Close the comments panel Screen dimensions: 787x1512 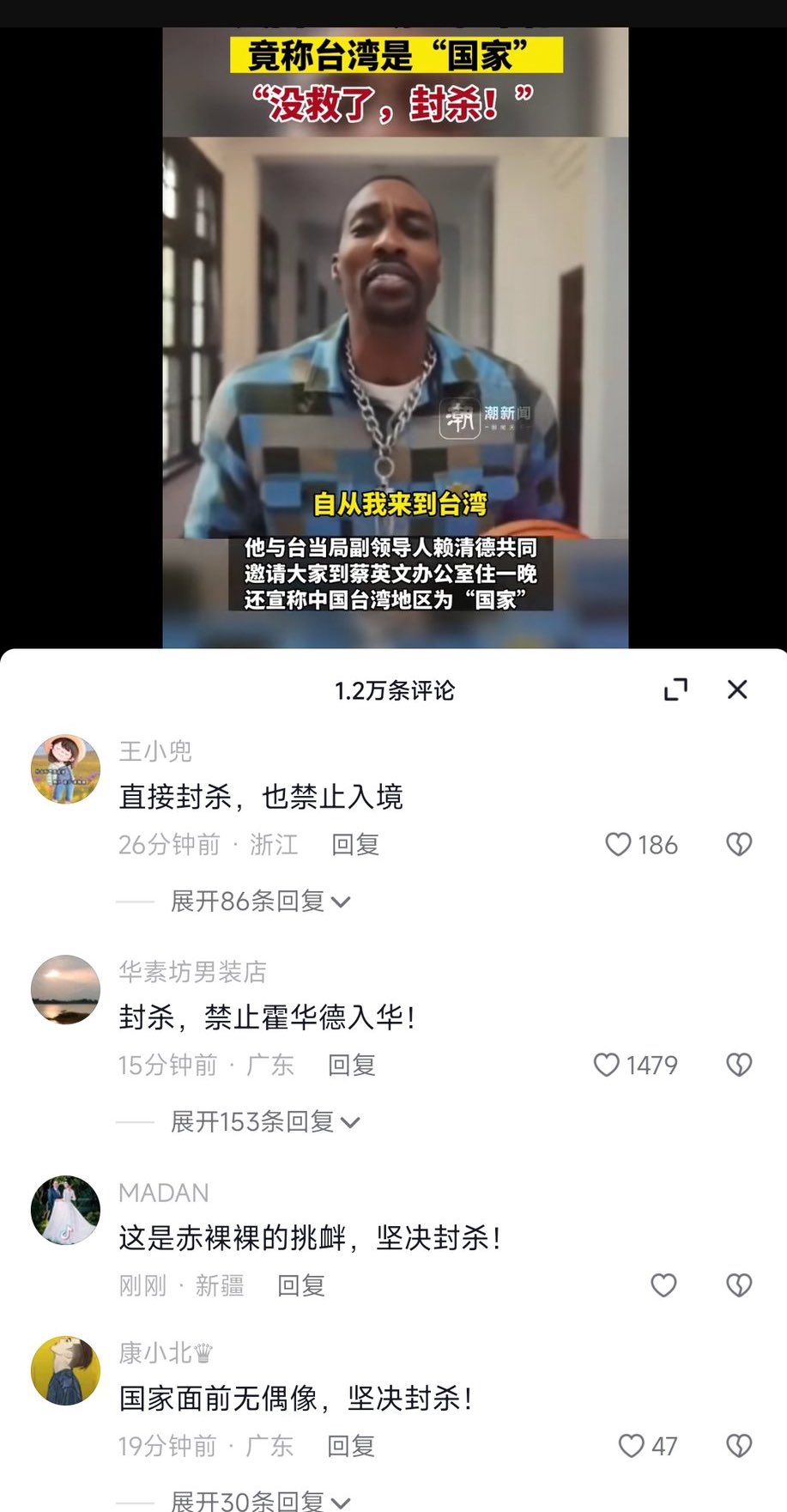(x=737, y=689)
